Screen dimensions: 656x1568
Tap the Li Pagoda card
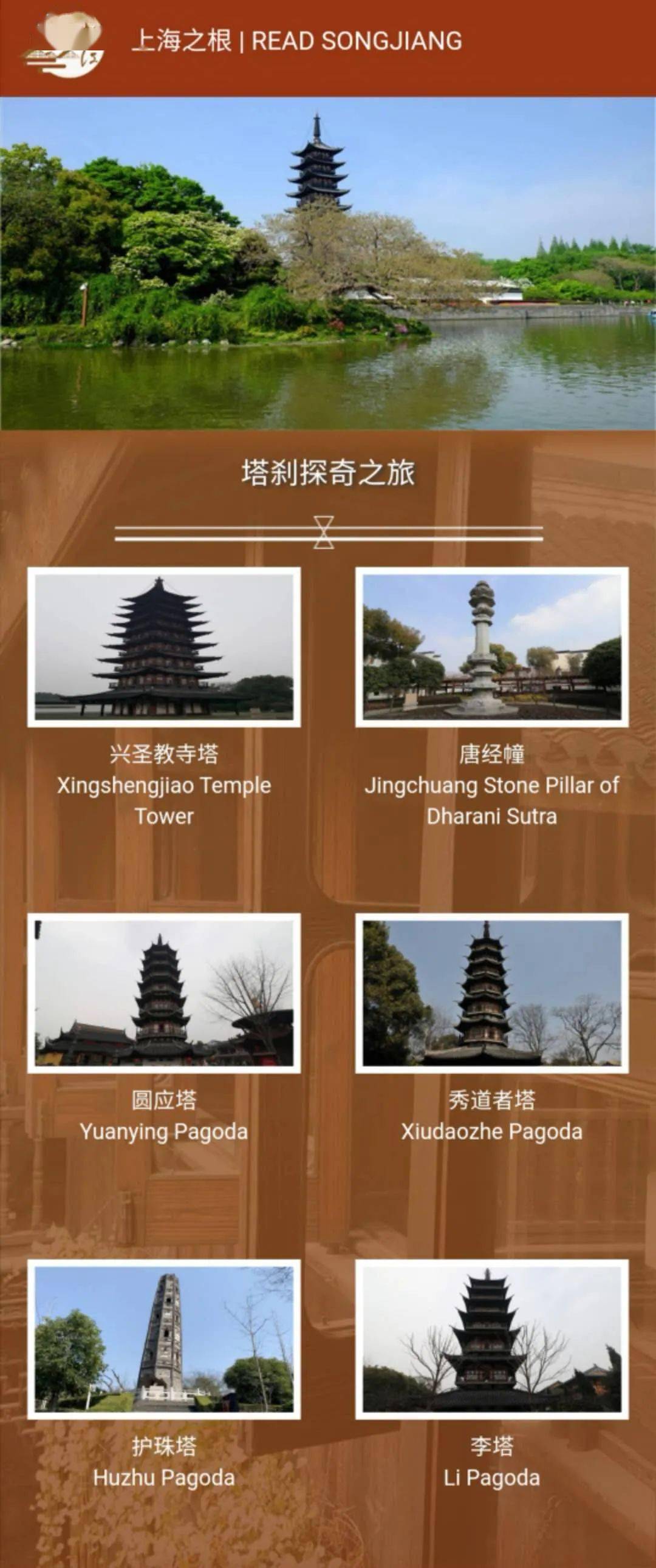coord(491,1338)
